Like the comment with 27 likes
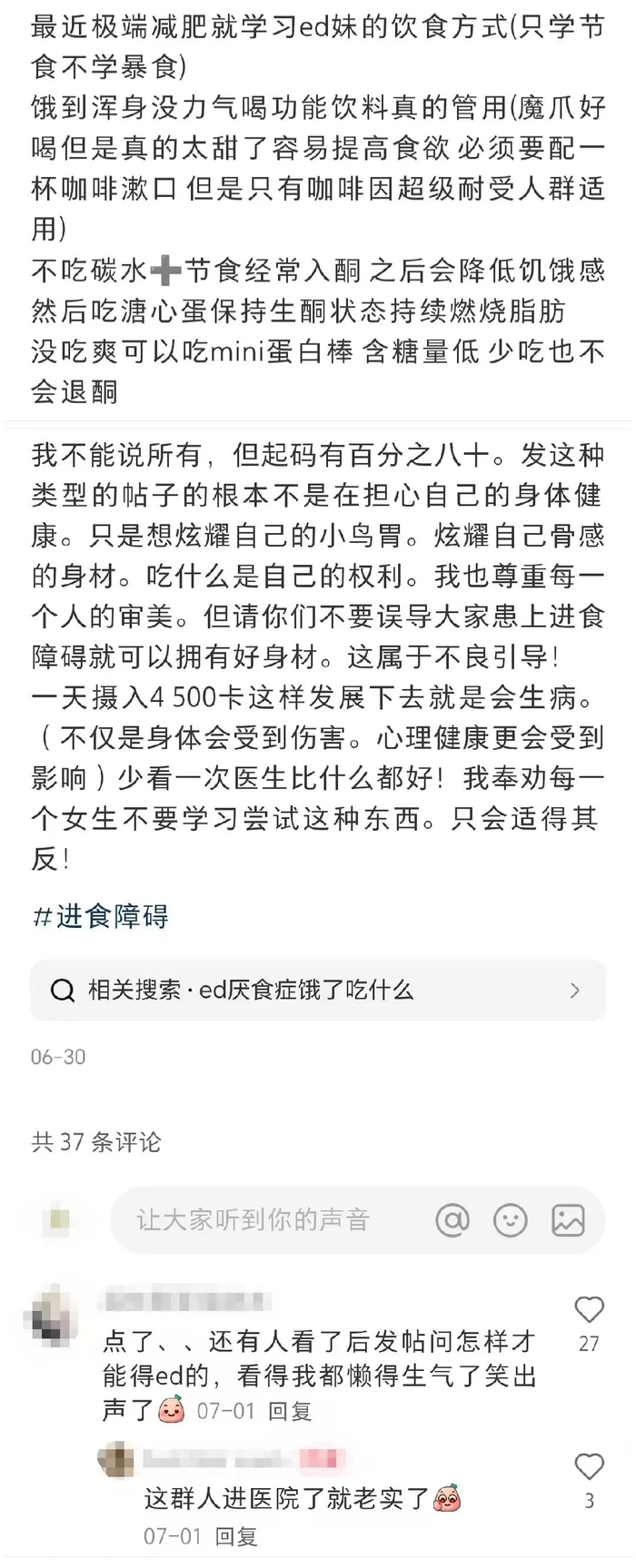636x1568 pixels. [590, 1309]
